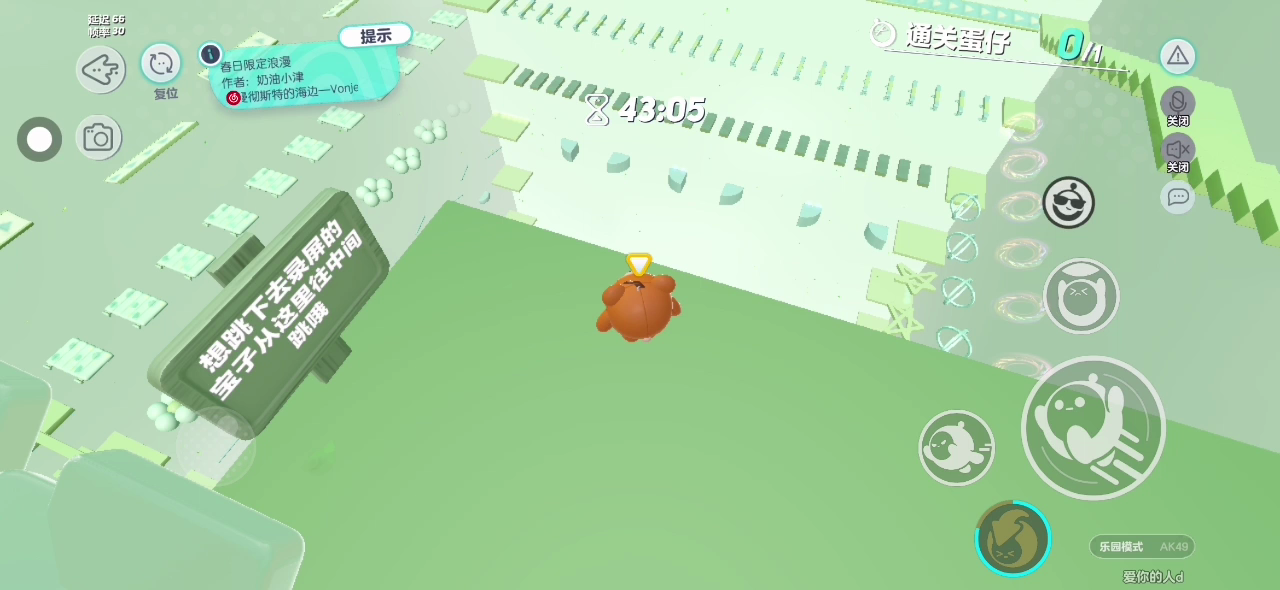The width and height of the screenshot is (1280, 590).
Task: Open the warning report triangle icon
Action: [x=1178, y=56]
